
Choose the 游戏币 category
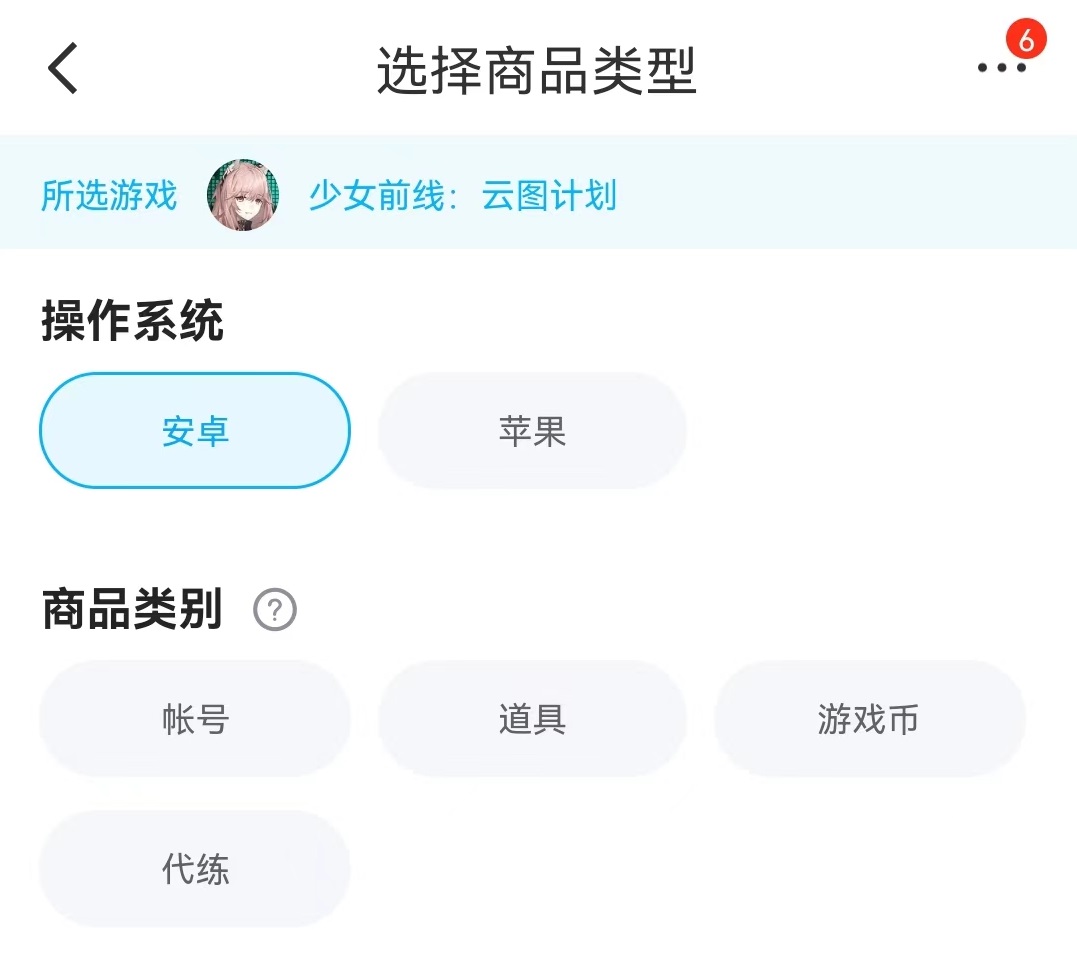point(869,719)
